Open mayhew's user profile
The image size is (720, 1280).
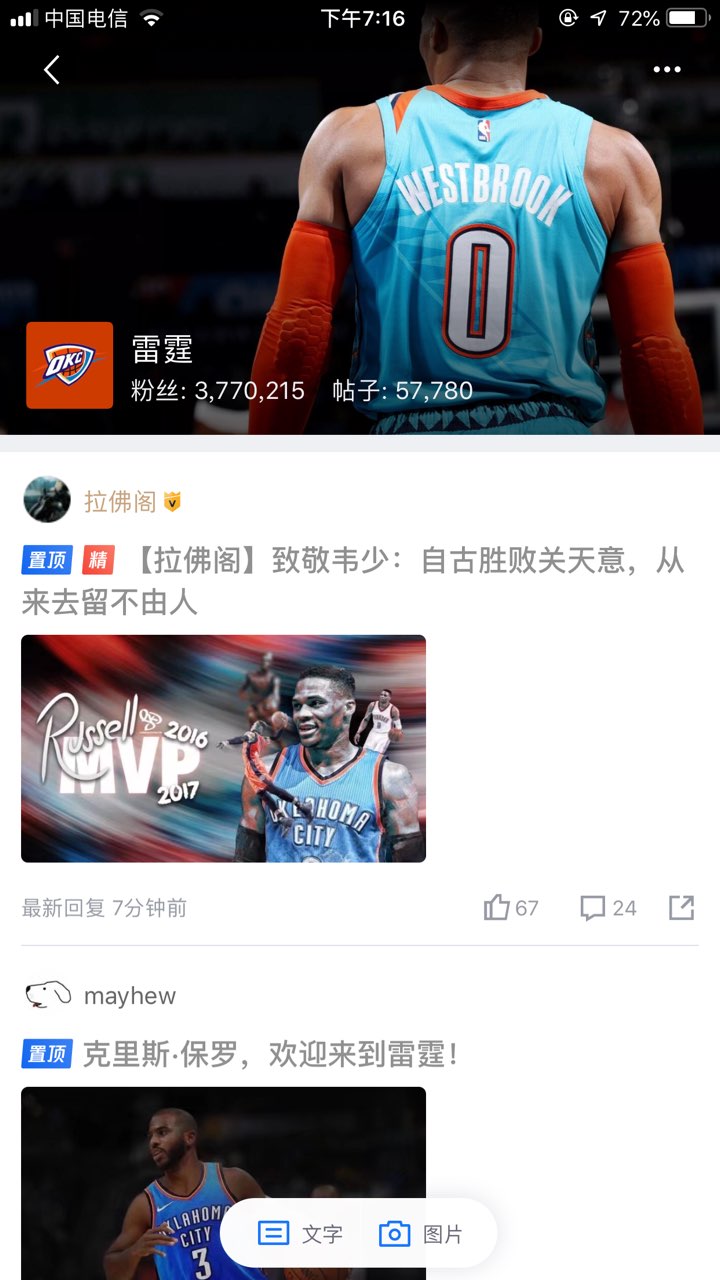[47, 995]
